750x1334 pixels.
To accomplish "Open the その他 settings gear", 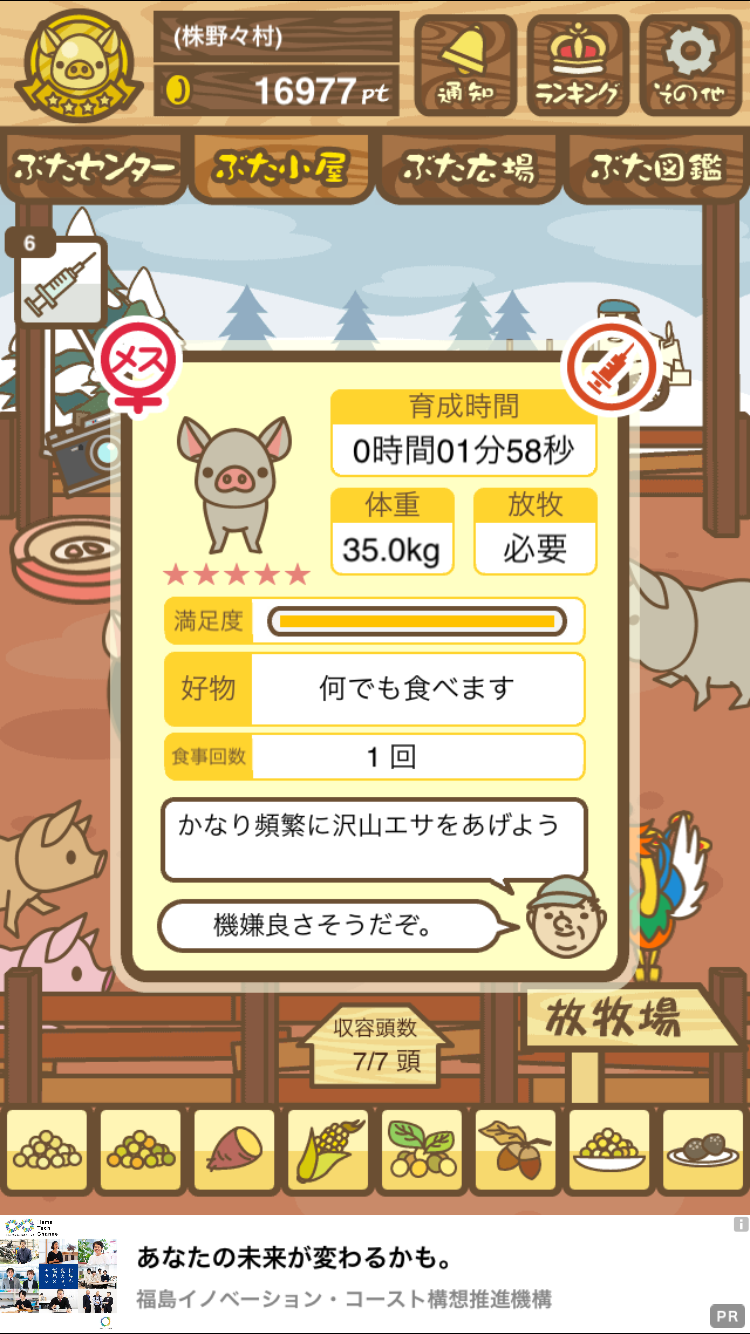I will coord(690,66).
